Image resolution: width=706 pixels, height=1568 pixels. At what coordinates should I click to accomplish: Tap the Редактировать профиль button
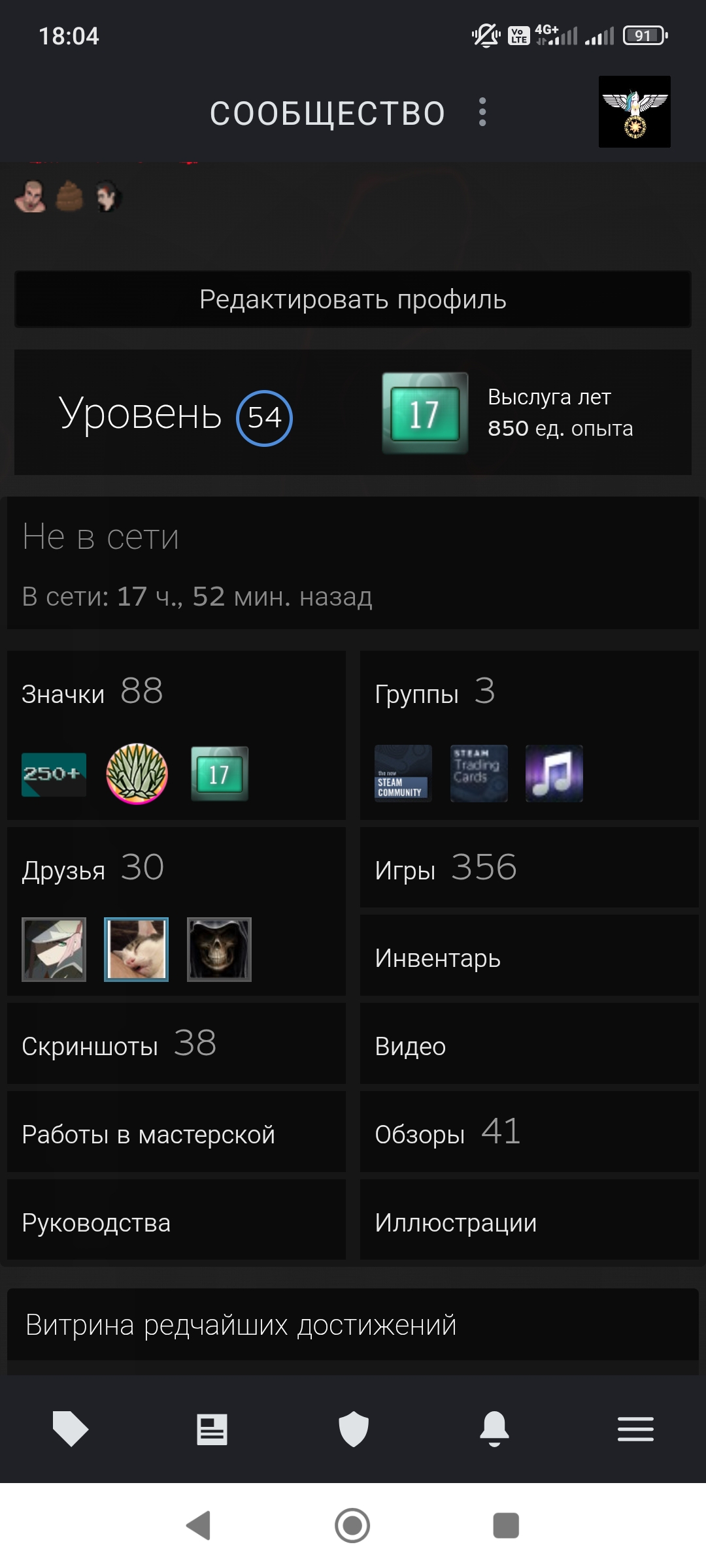353,299
